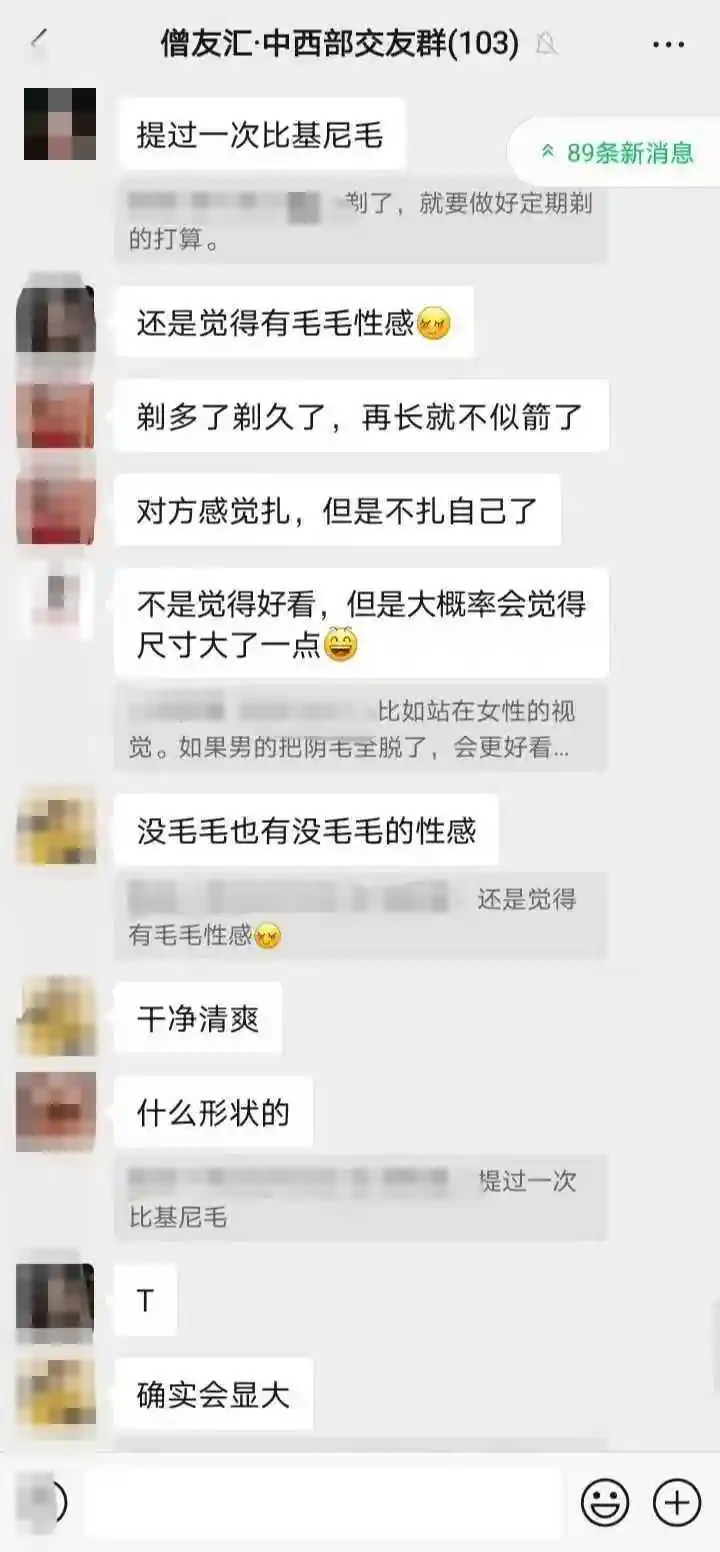The height and width of the screenshot is (1552, 720).
Task: Go back from the group chat
Action: 40,42
